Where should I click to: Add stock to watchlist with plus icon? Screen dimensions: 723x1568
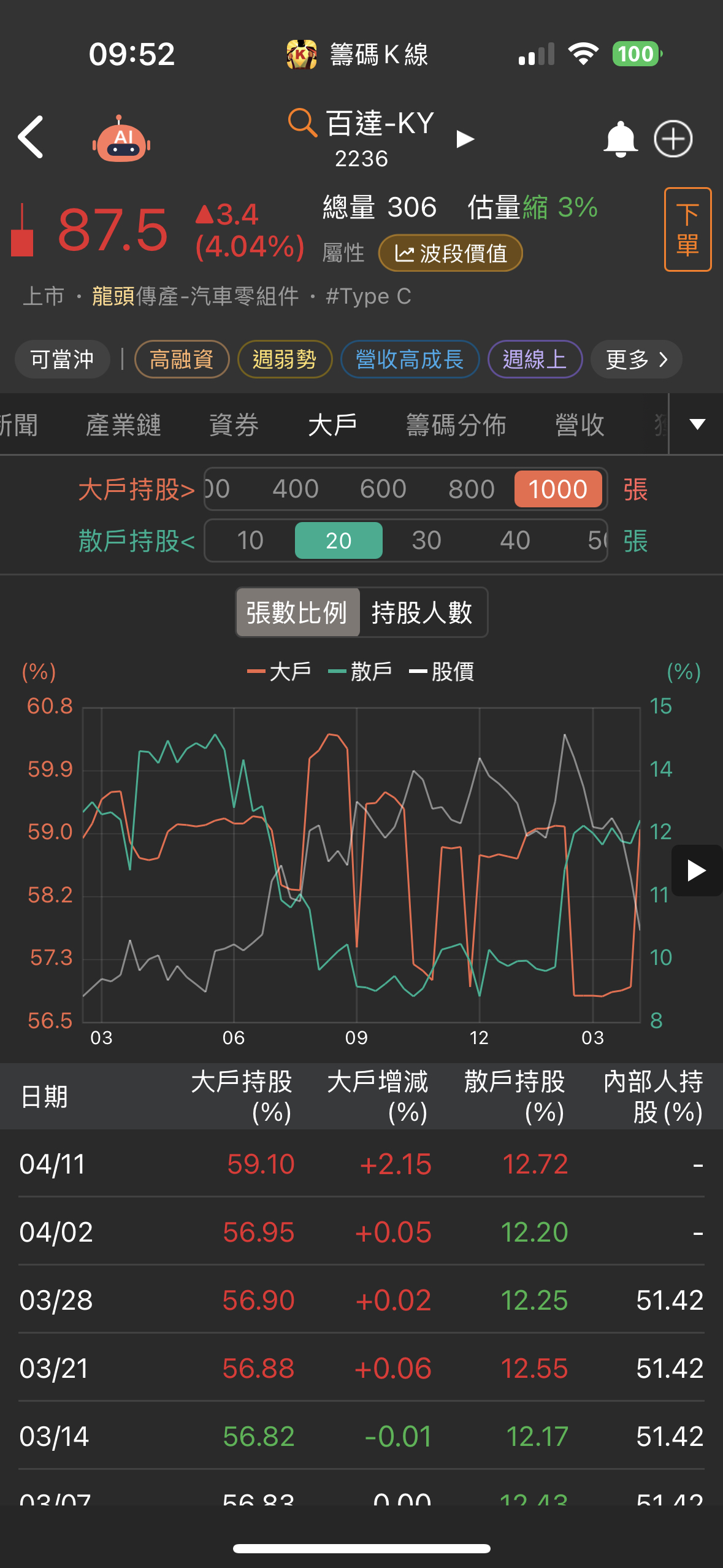673,139
